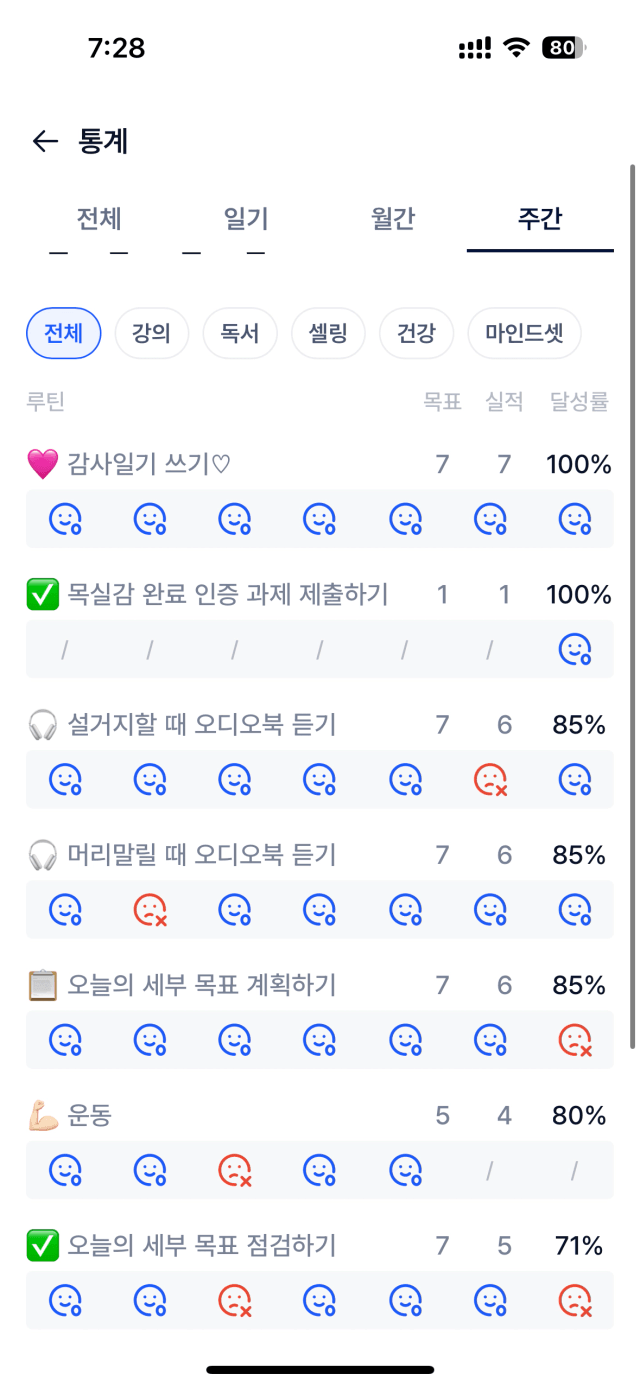
Task: Select the 주간 tab
Action: (x=540, y=219)
